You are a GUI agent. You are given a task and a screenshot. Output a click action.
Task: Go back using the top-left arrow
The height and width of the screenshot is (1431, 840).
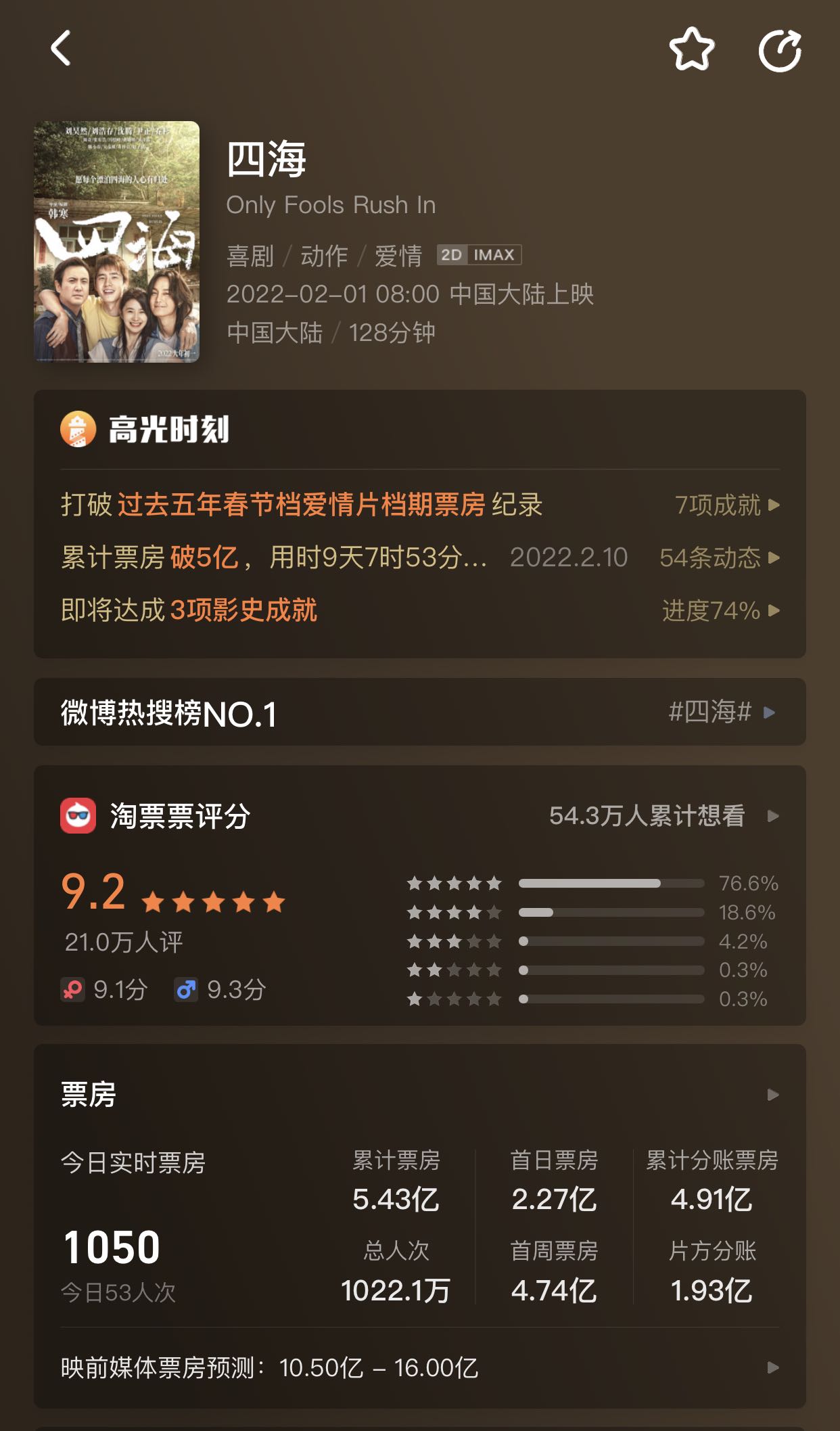61,48
